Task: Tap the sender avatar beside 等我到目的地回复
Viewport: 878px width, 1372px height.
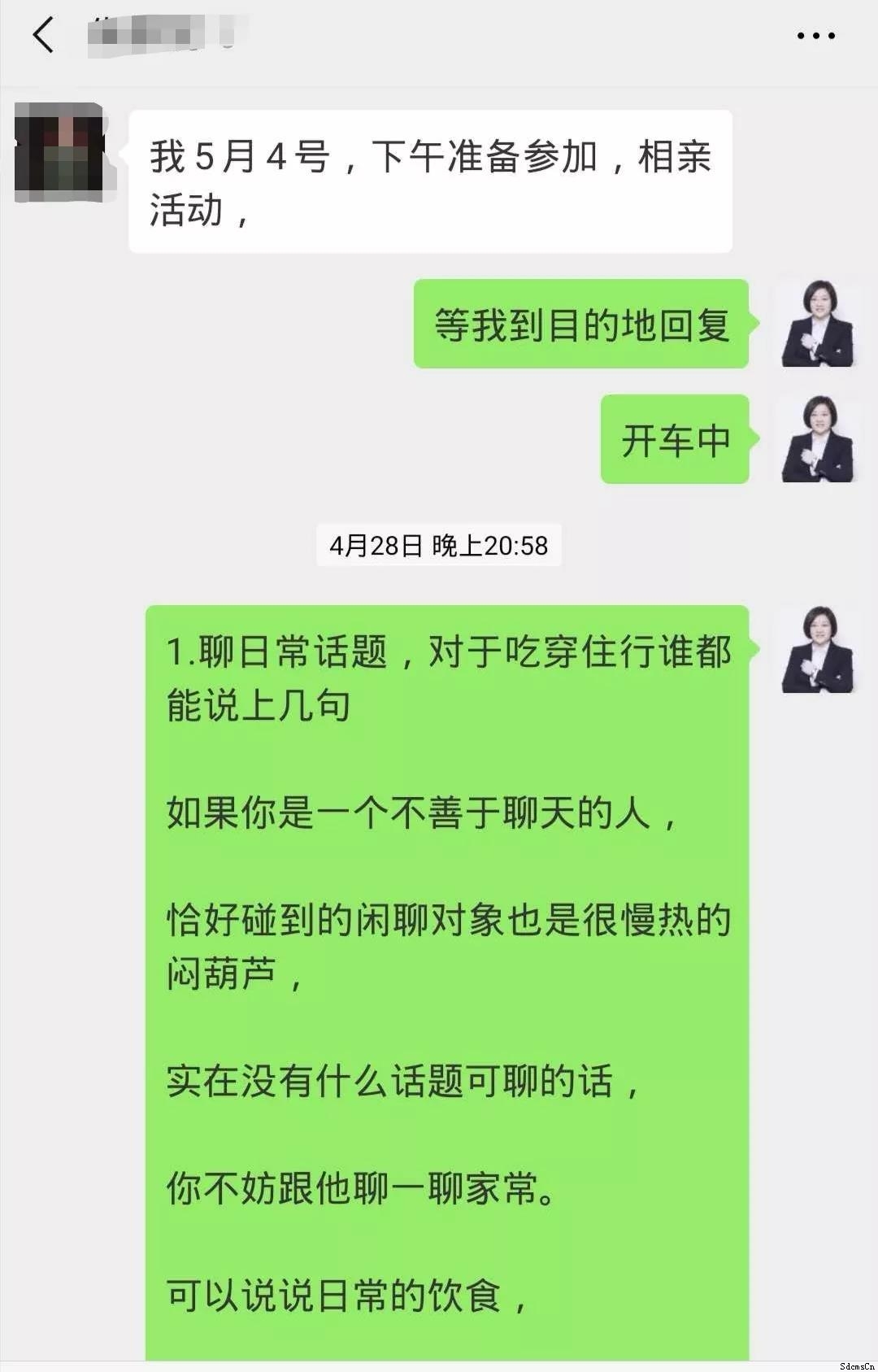Action: coord(817,324)
